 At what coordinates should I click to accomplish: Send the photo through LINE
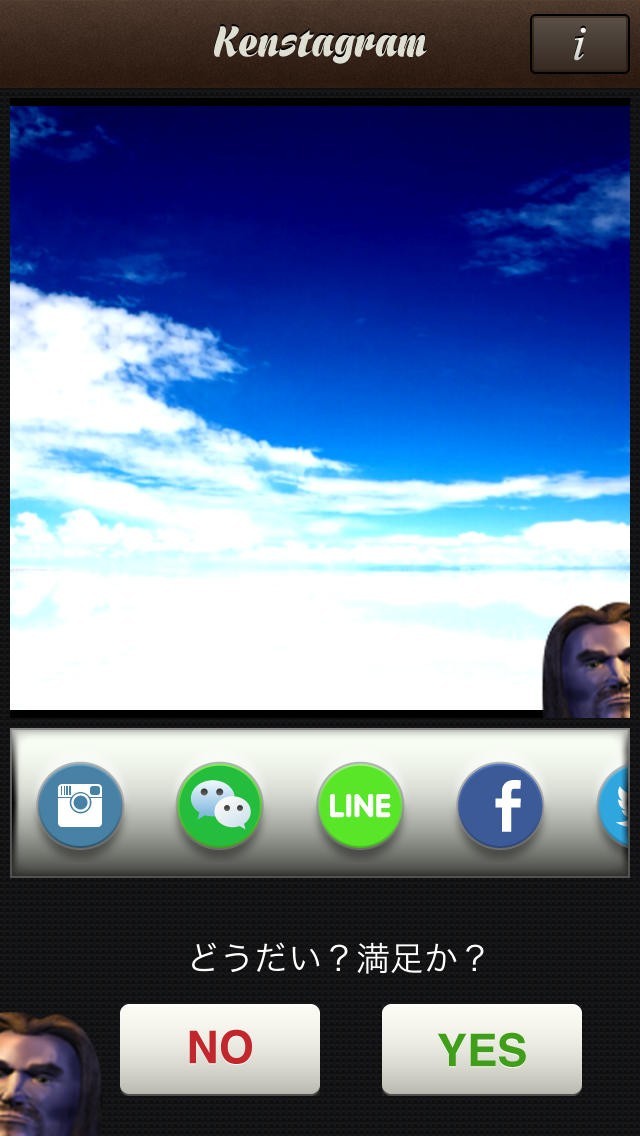360,805
